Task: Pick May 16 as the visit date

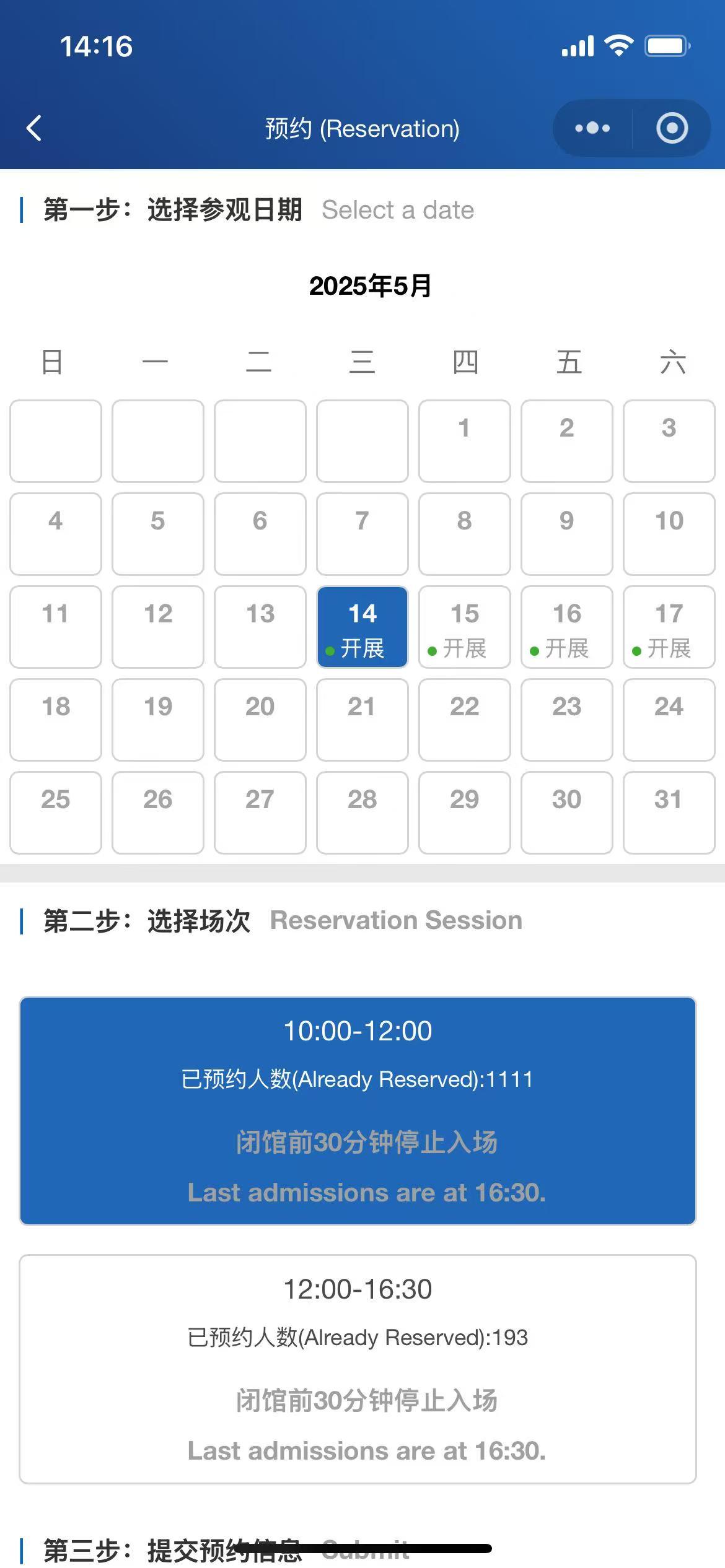Action: click(x=567, y=627)
